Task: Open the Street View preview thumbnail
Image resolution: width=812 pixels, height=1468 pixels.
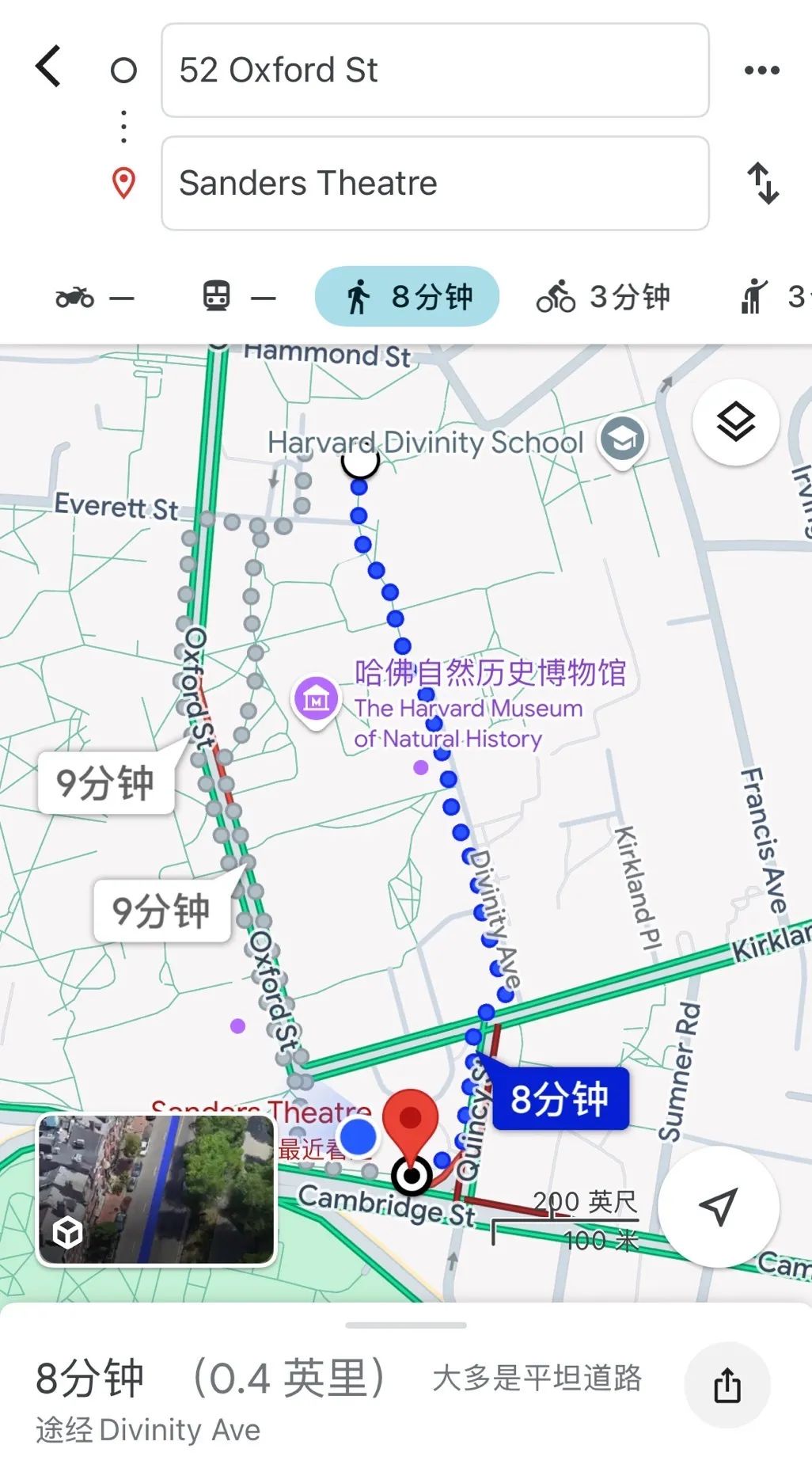Action: tap(156, 1188)
